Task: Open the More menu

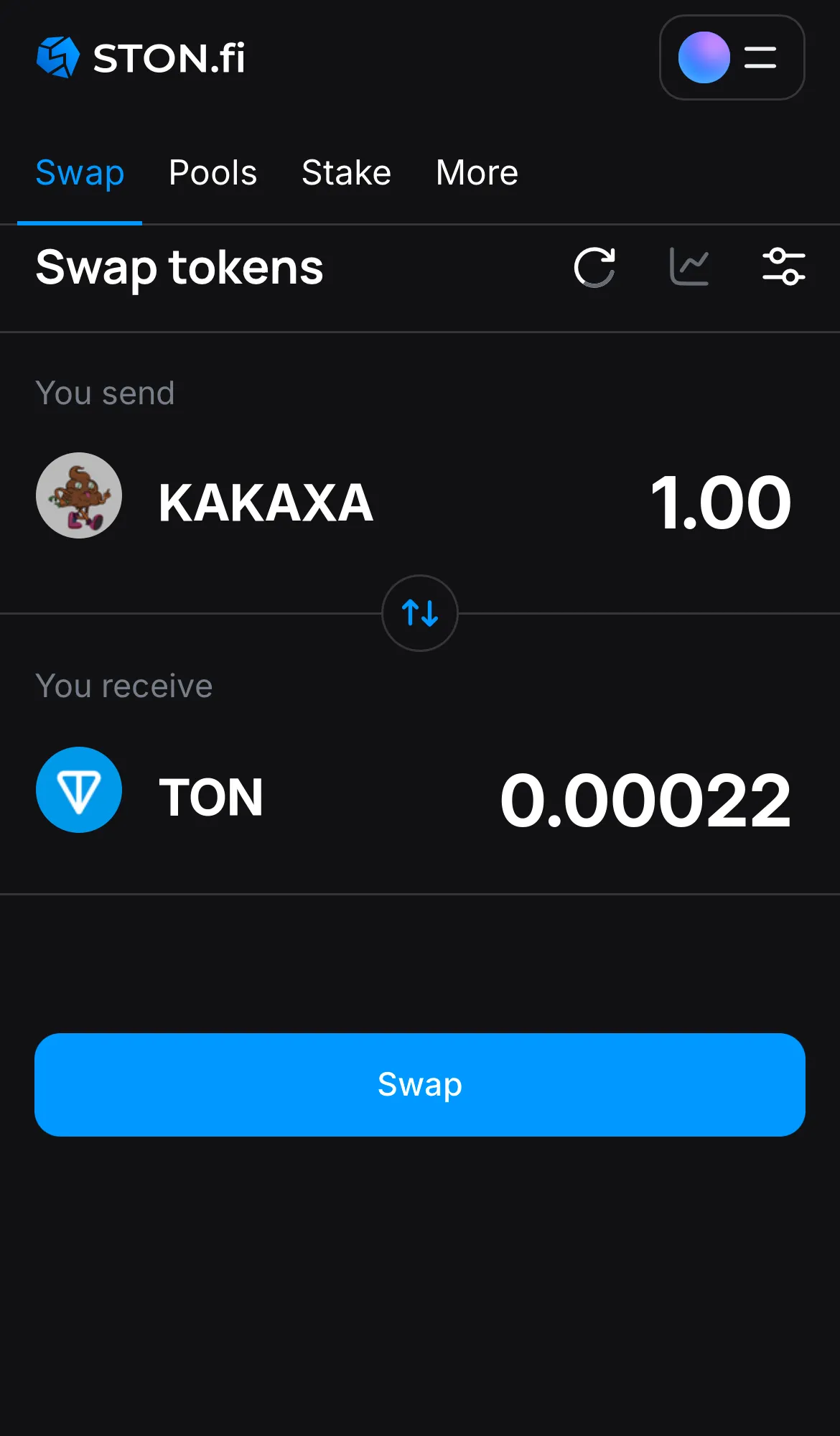Action: [476, 172]
